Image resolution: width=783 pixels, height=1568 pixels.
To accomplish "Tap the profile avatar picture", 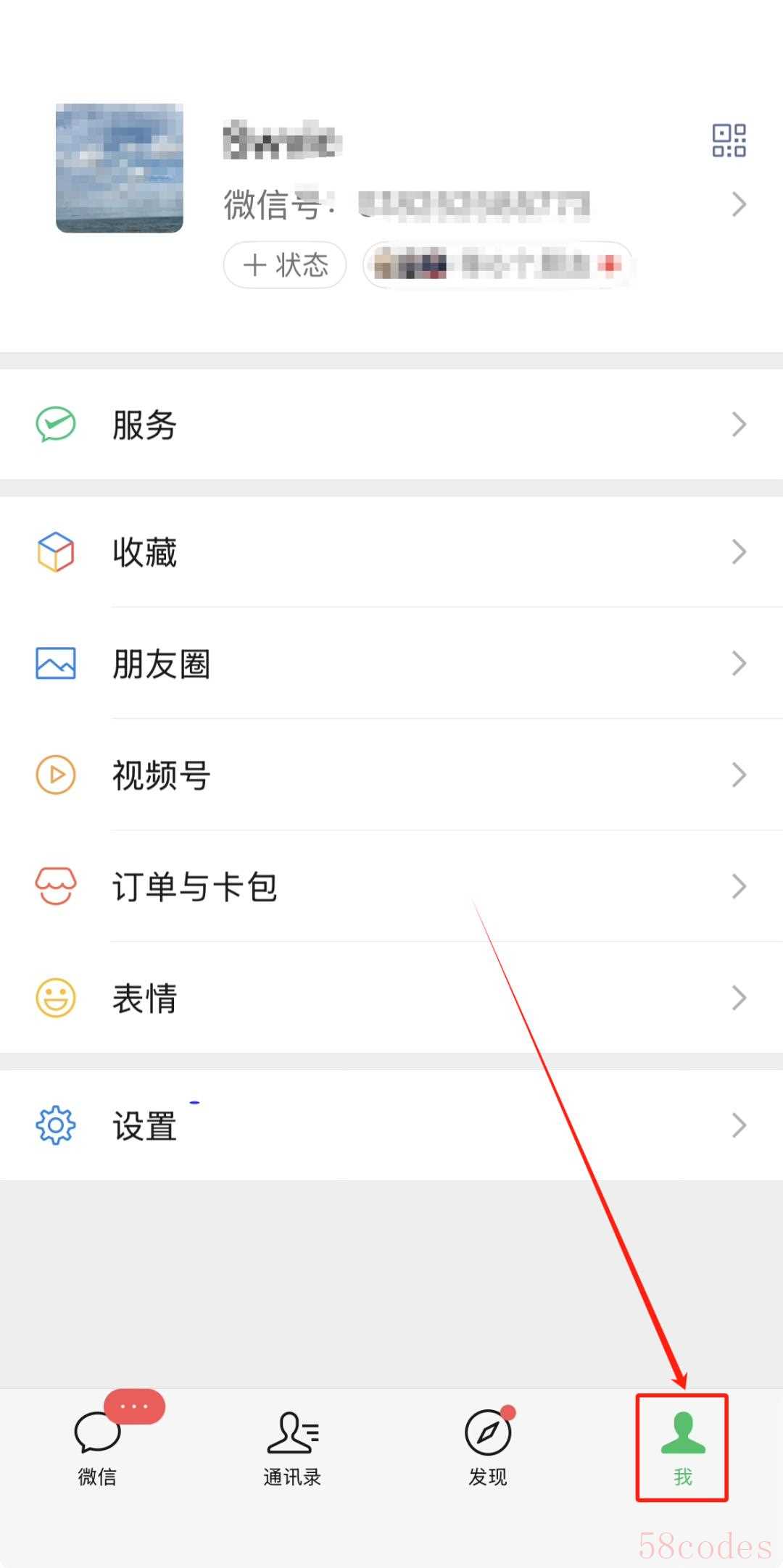I will pos(120,168).
